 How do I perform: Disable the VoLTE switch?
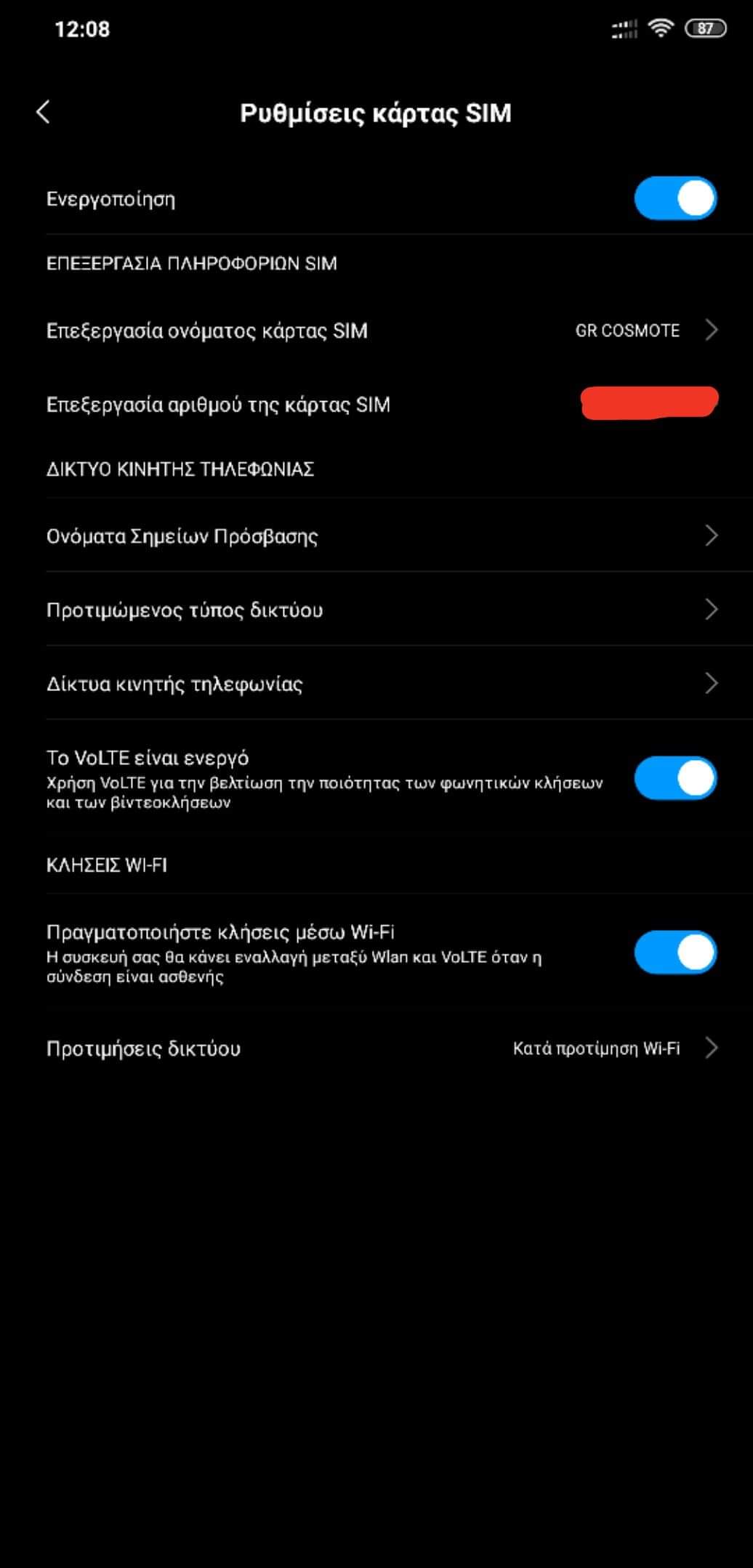coord(675,778)
